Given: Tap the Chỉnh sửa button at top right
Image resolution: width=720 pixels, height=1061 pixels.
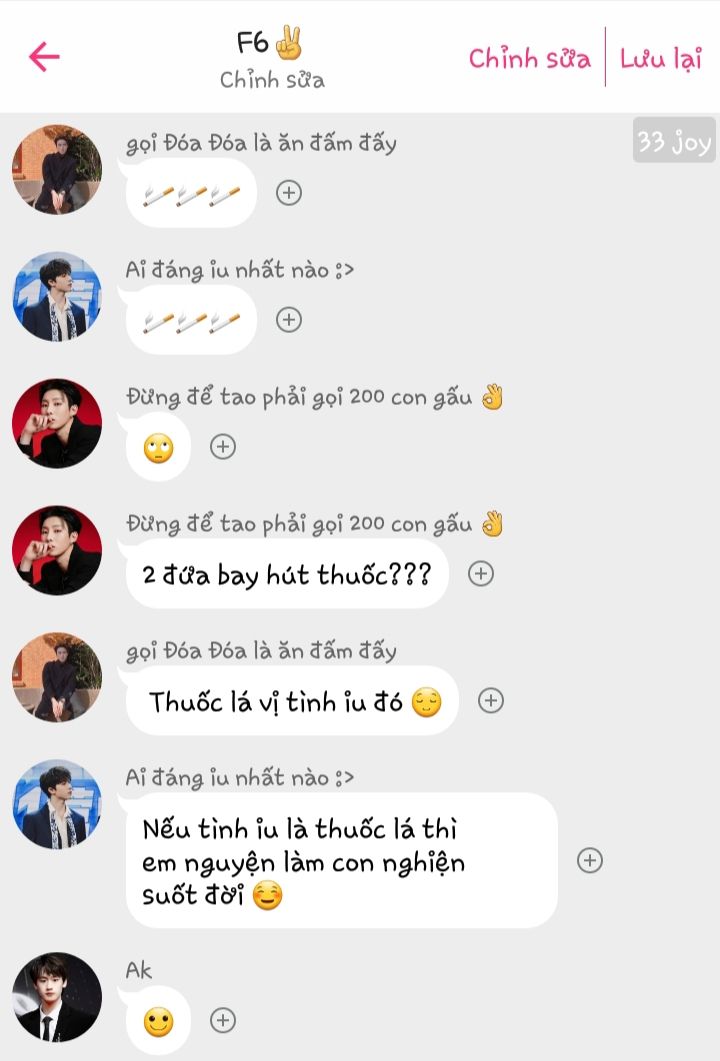Looking at the screenshot, I should tap(530, 58).
